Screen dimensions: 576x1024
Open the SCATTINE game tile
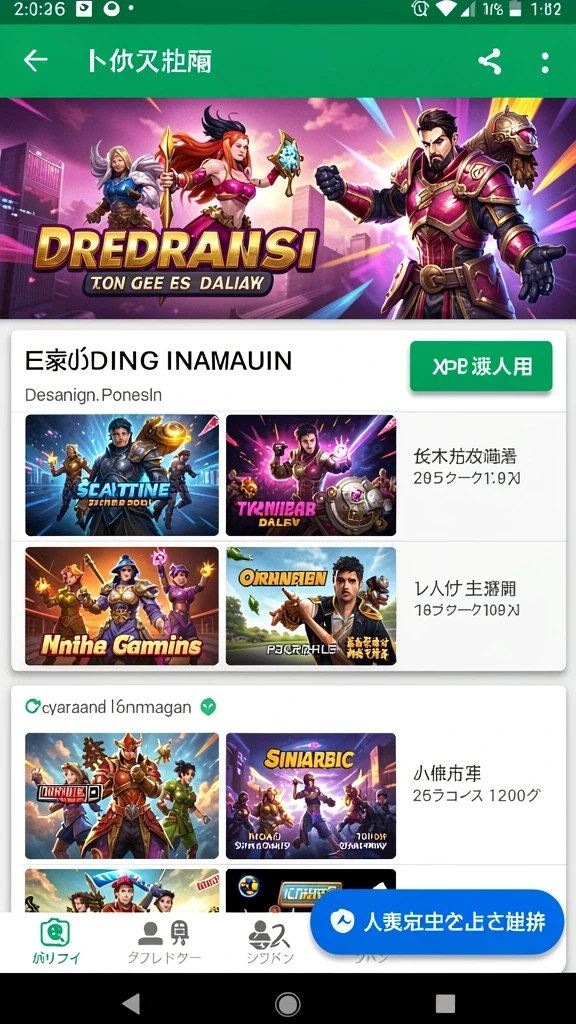122,475
